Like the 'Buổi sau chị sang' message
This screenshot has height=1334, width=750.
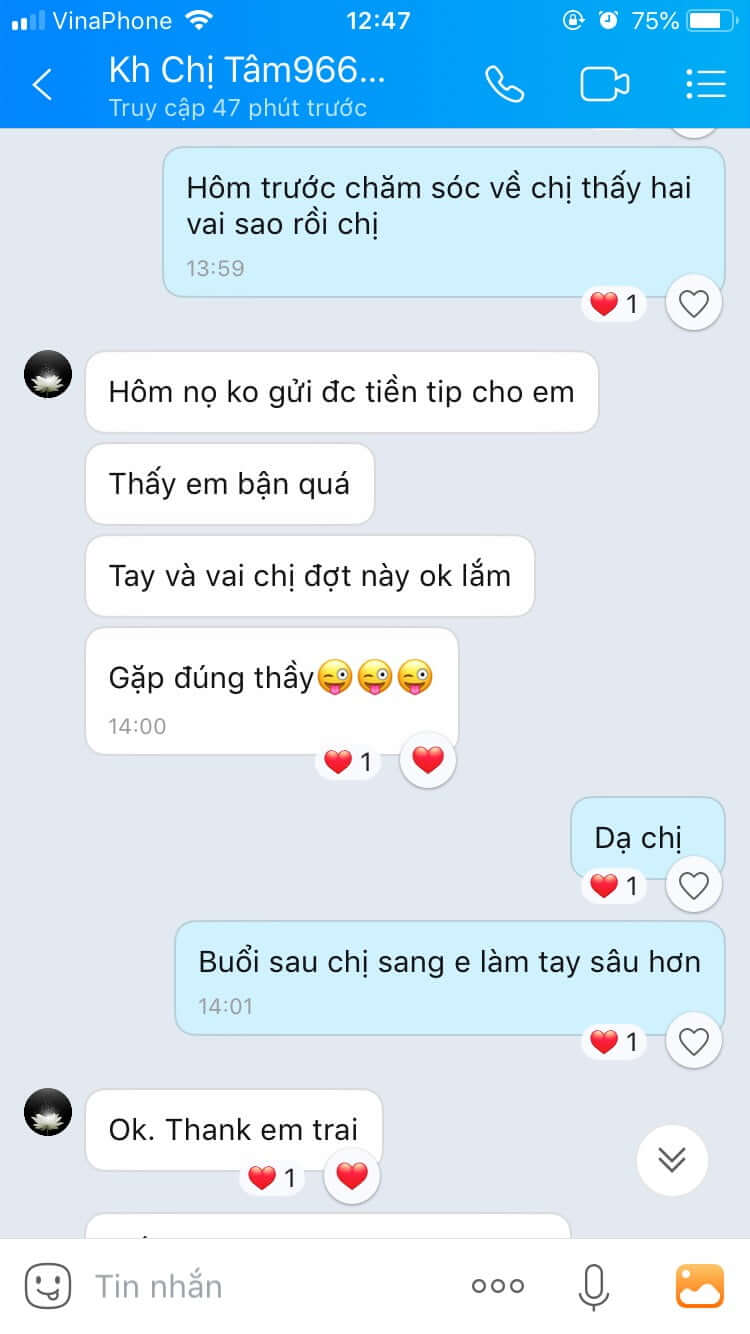tap(693, 1042)
